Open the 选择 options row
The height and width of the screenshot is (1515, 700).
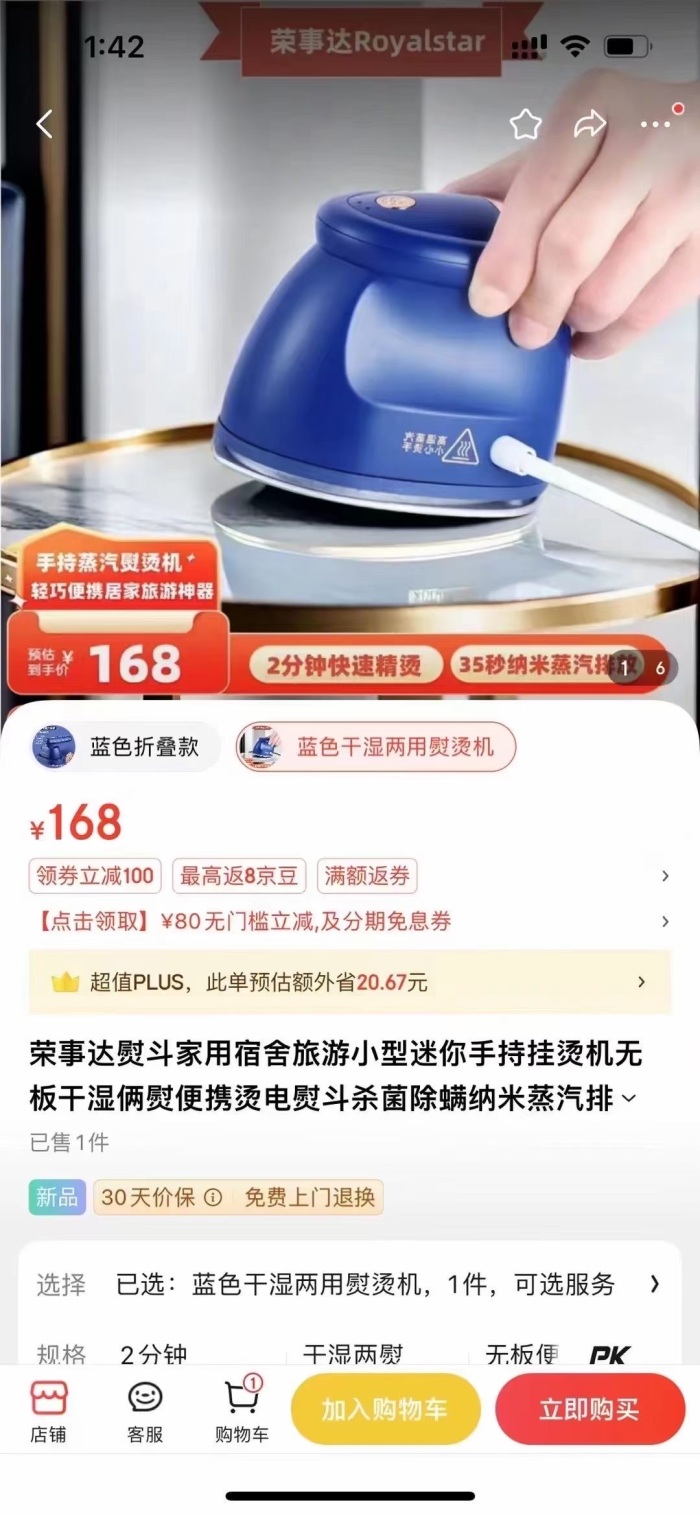[350, 1284]
